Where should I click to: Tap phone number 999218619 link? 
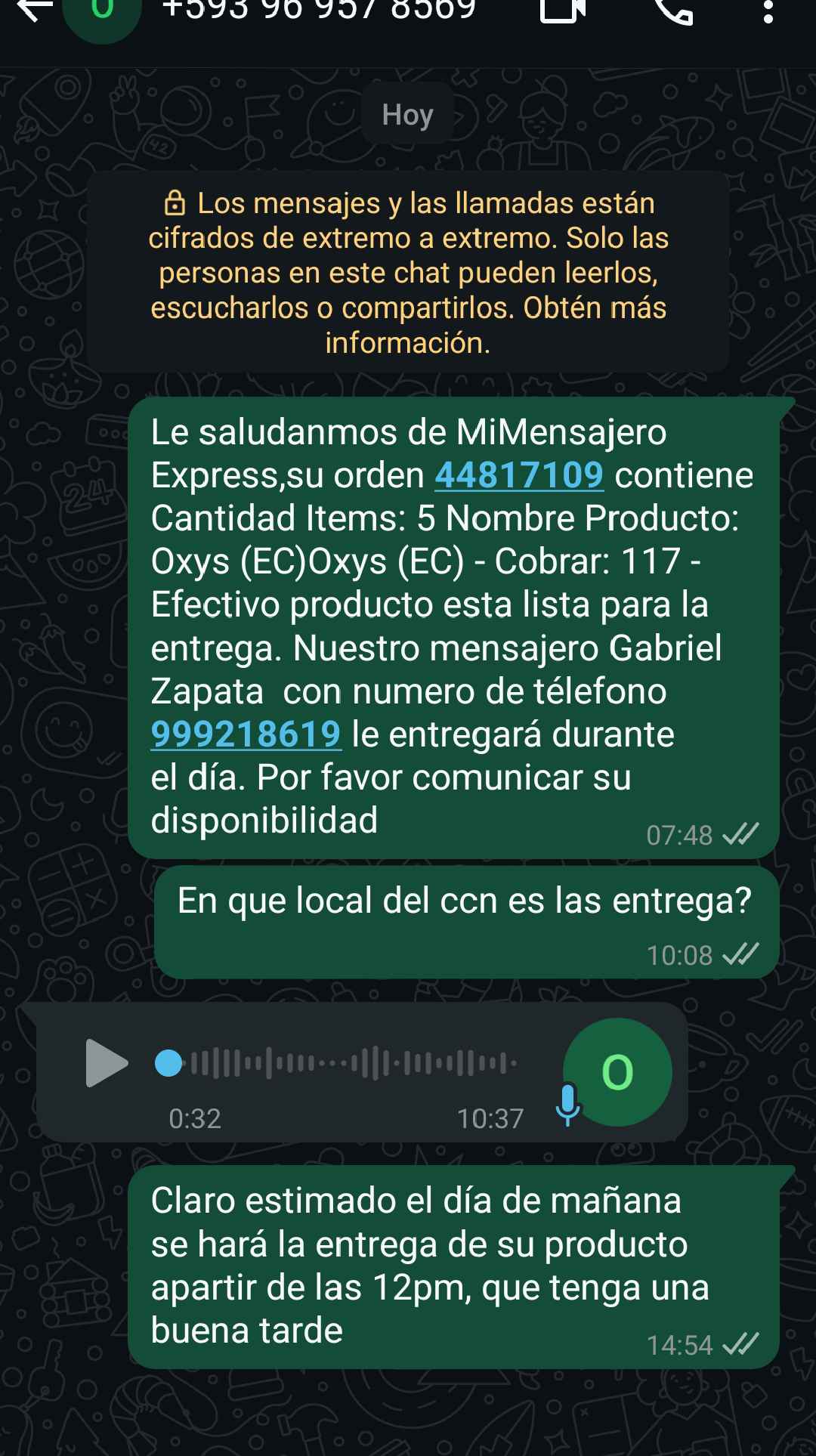point(246,734)
